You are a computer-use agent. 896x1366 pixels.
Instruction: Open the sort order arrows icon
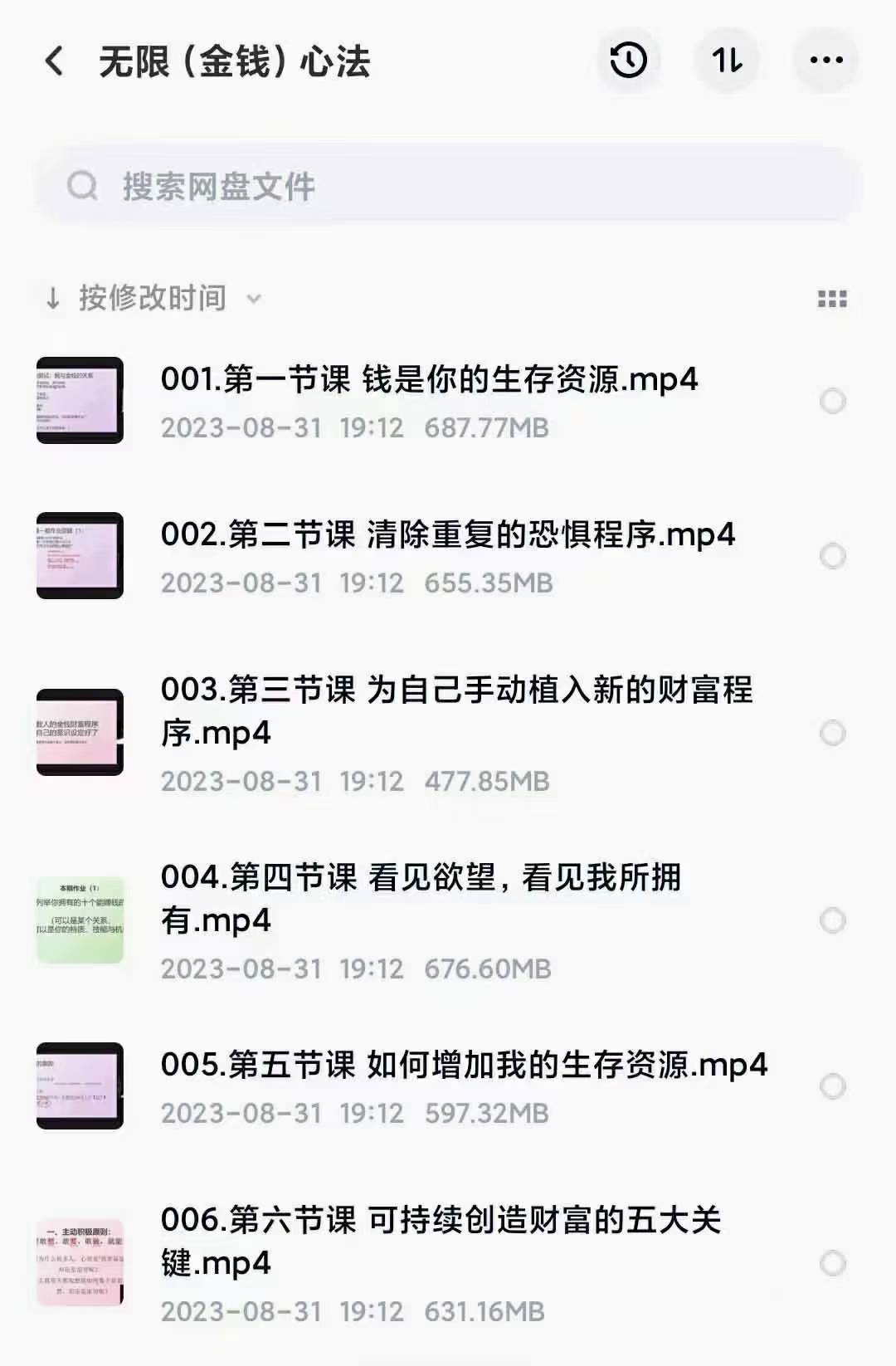tap(727, 61)
